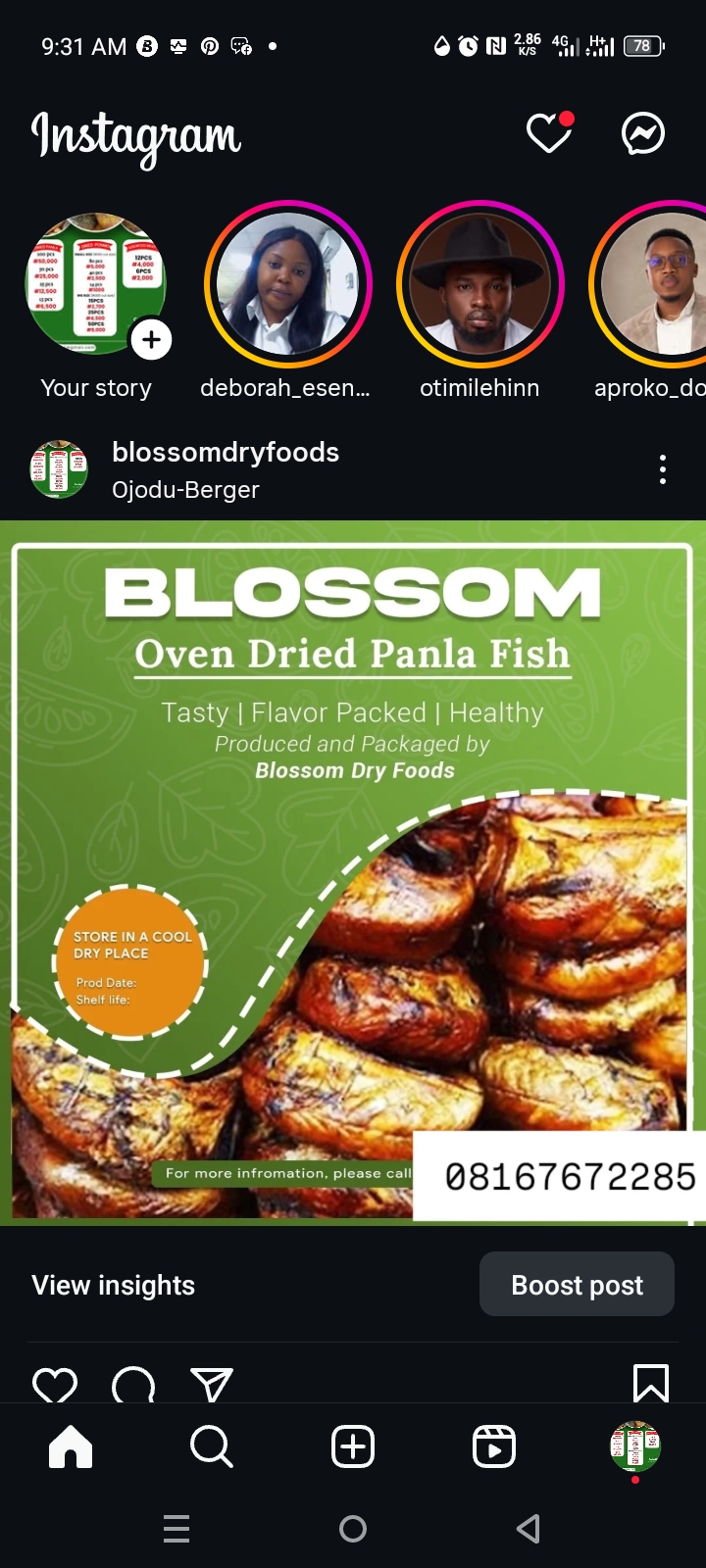The width and height of the screenshot is (706, 1568).
Task: Share the blossomdryfoods post
Action: pyautogui.click(x=211, y=1384)
